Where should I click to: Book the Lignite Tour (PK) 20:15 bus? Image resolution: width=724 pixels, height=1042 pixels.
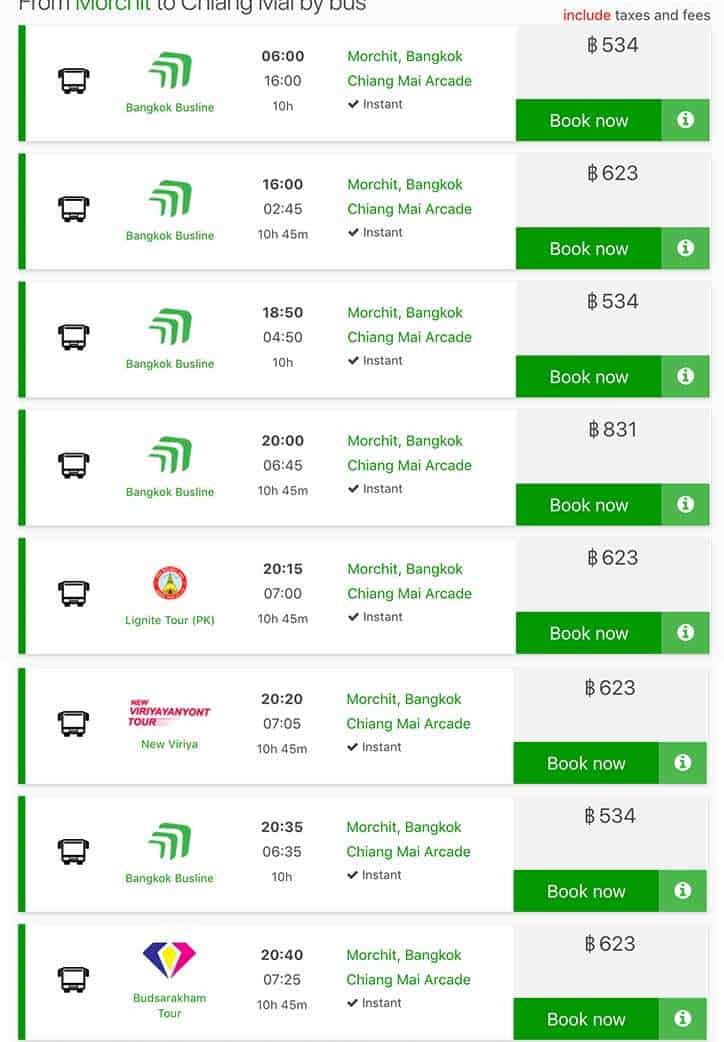point(588,633)
